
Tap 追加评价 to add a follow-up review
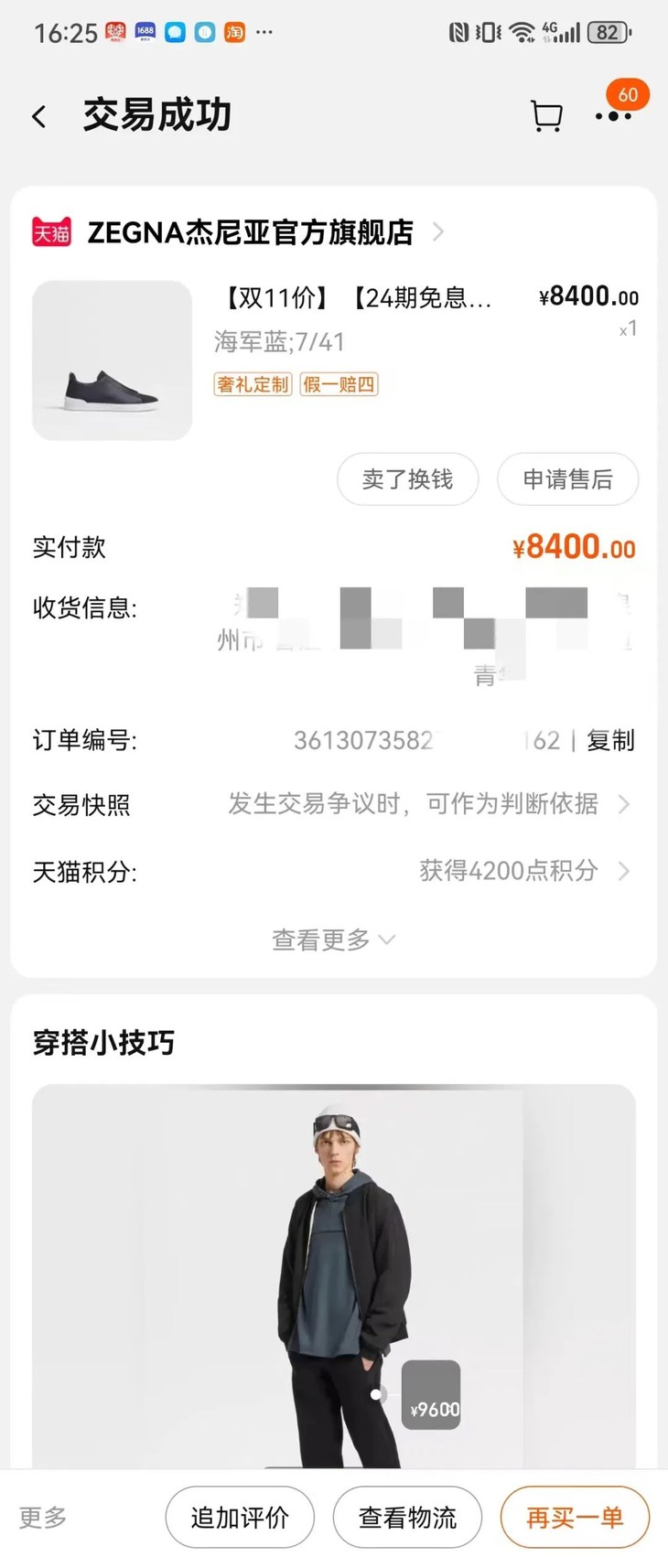pos(240,1518)
